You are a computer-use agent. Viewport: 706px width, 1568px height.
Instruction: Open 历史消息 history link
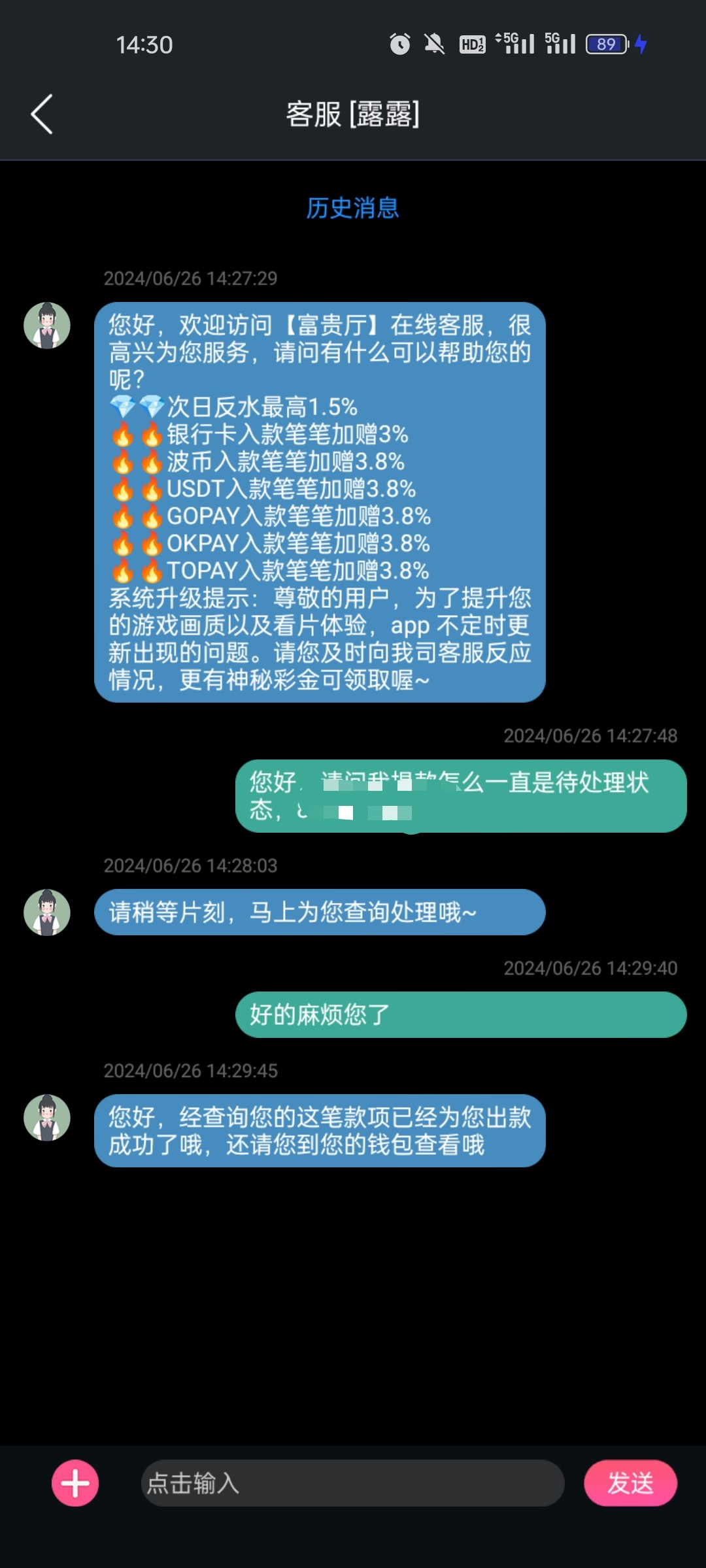click(352, 208)
